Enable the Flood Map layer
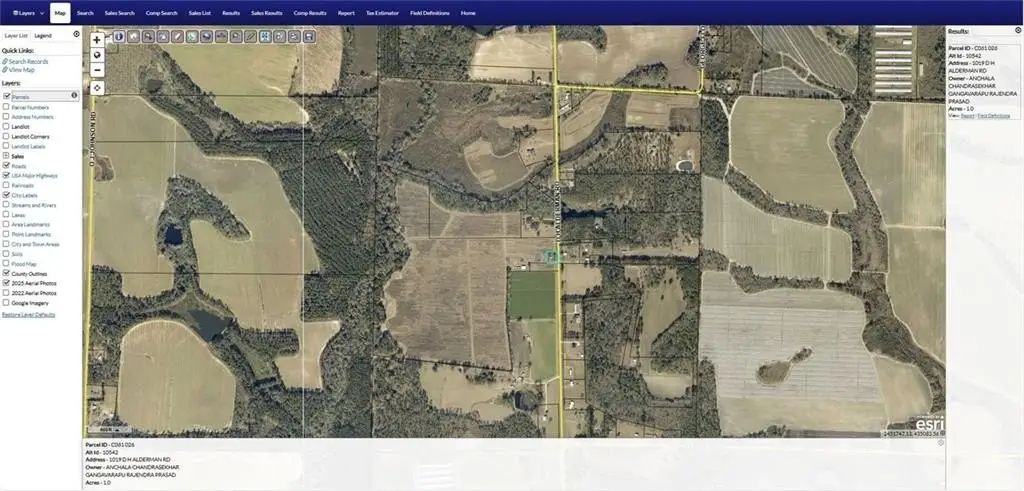1024x491 pixels. 7,263
